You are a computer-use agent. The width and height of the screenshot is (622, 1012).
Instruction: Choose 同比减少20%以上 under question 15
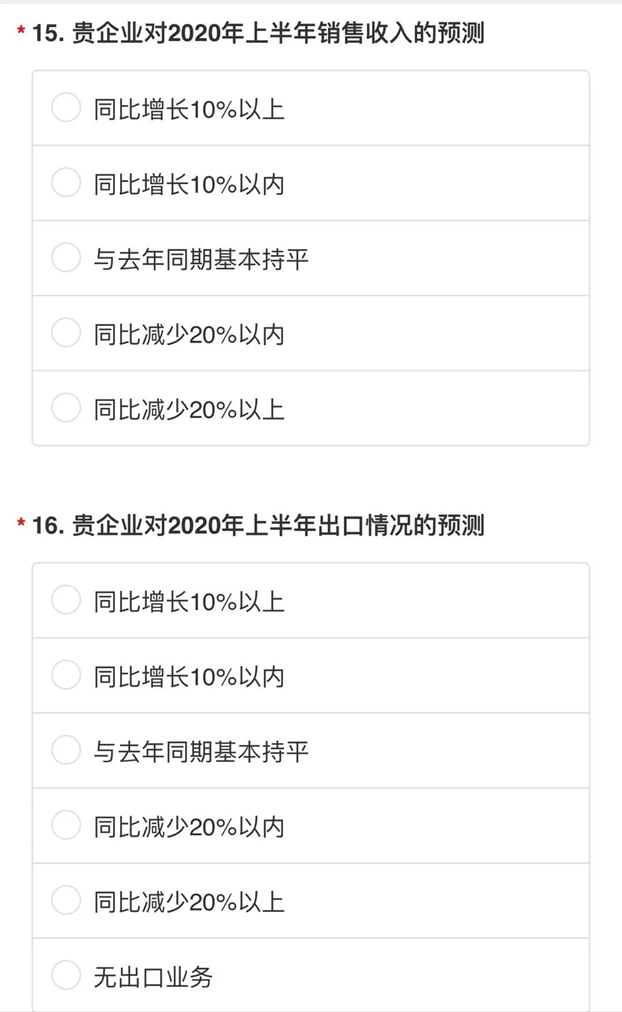coord(311,408)
